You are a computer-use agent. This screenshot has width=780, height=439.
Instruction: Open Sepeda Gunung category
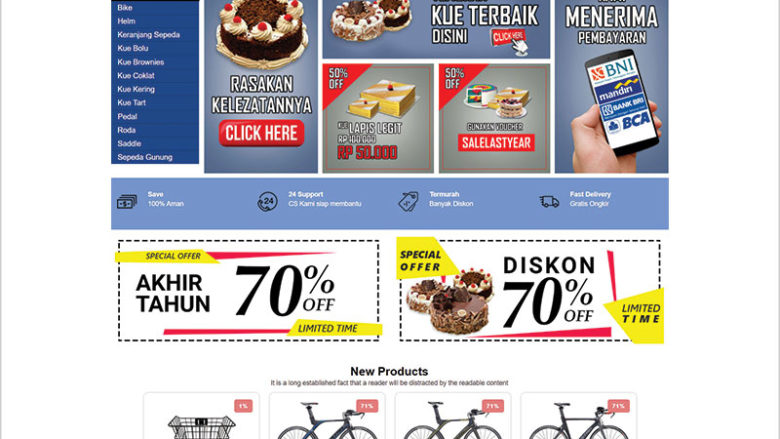(144, 157)
